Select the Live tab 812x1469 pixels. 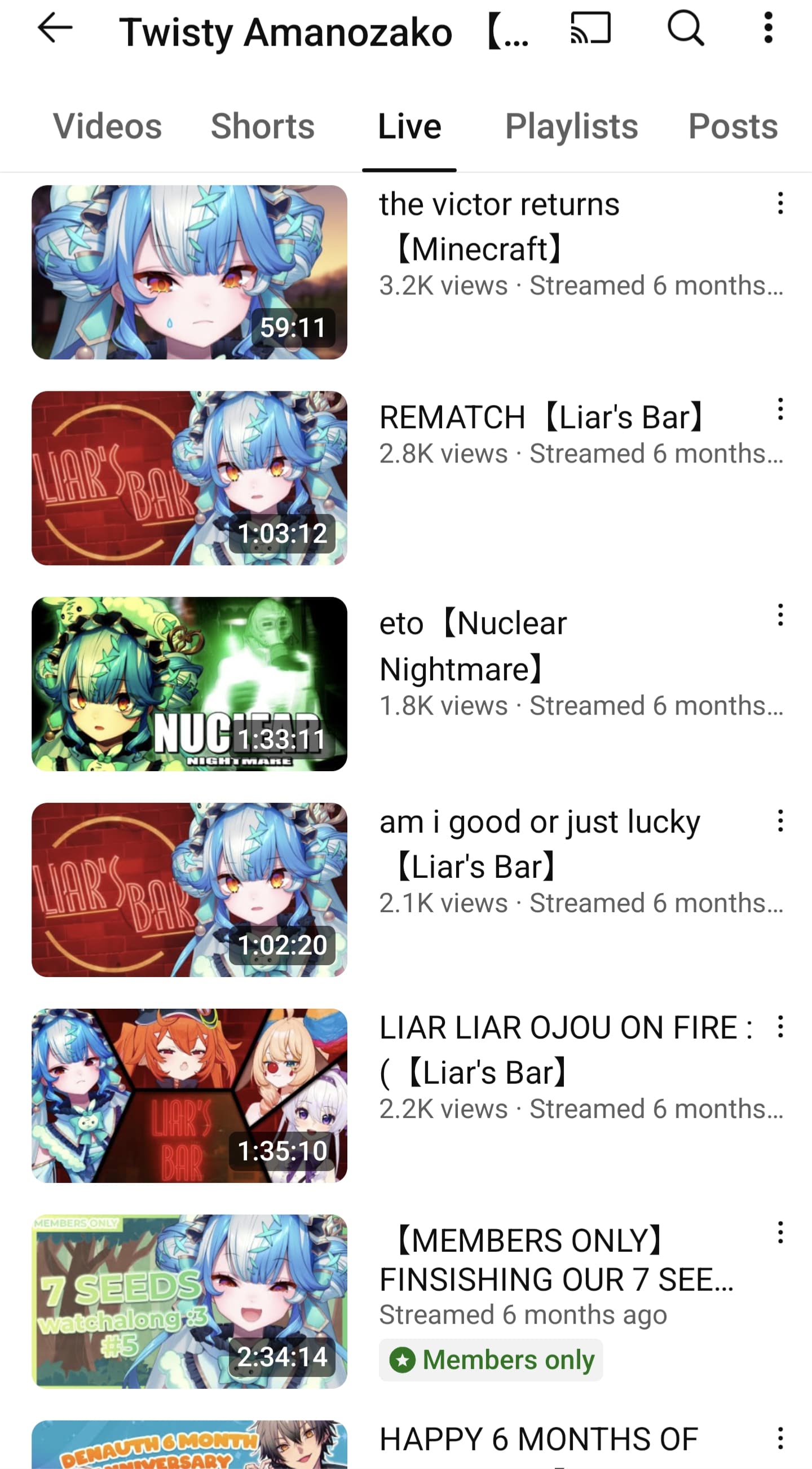pos(410,126)
